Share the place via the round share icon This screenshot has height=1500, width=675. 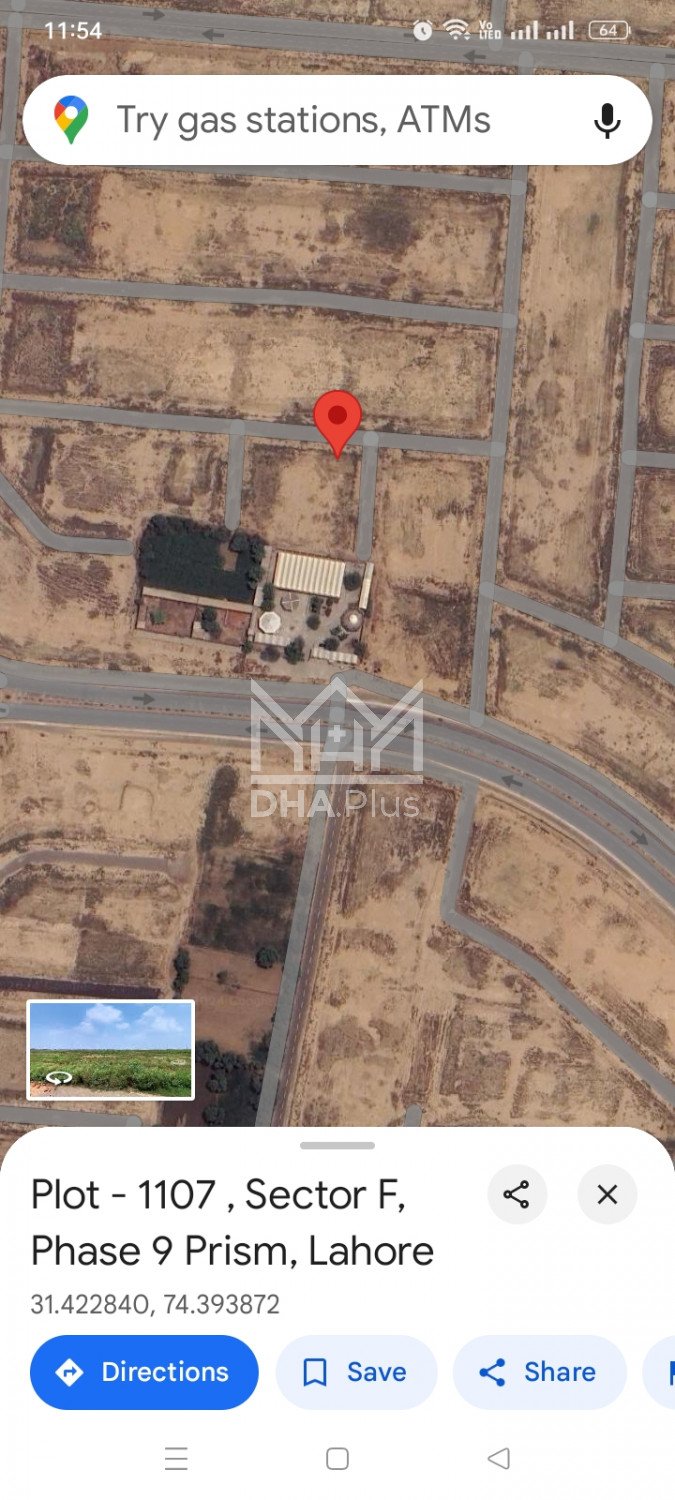pos(517,1194)
